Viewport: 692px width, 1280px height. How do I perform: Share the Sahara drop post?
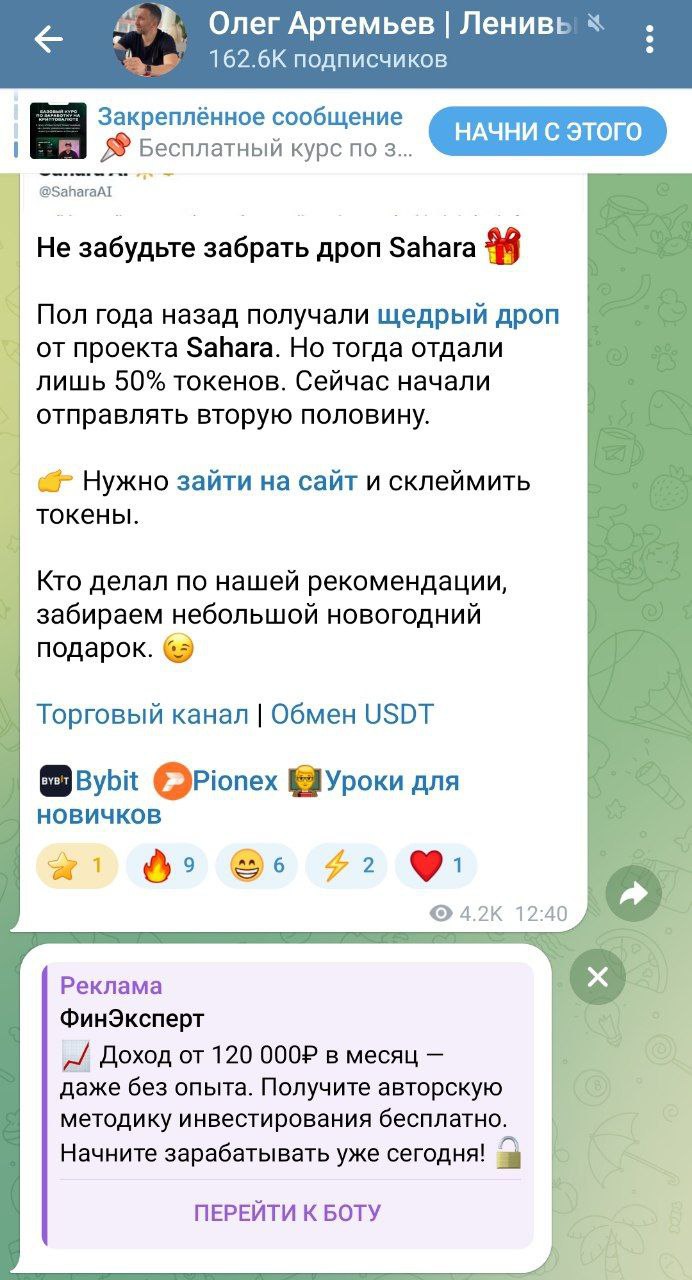pos(634,895)
